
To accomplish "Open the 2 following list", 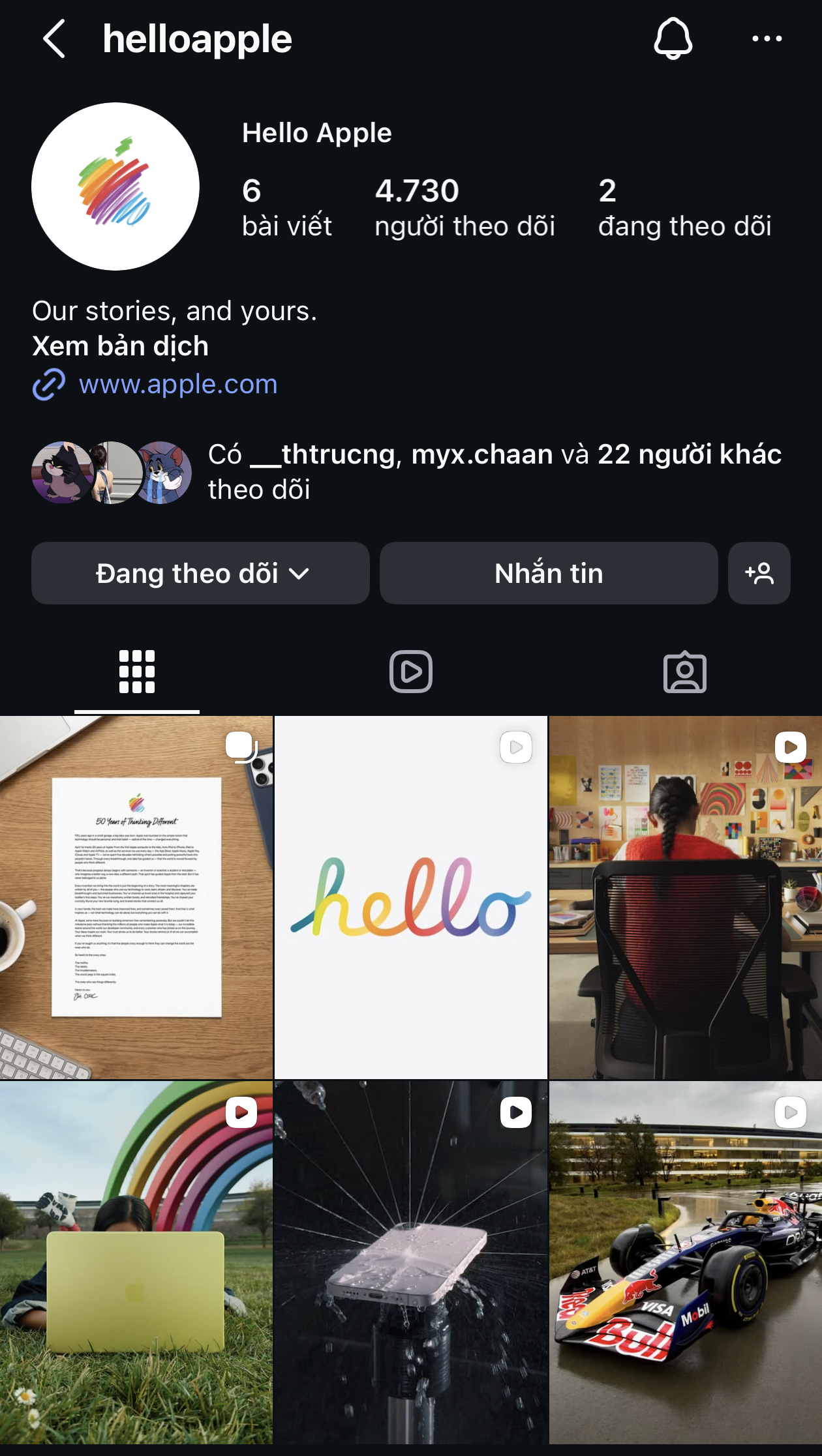I will 684,207.
